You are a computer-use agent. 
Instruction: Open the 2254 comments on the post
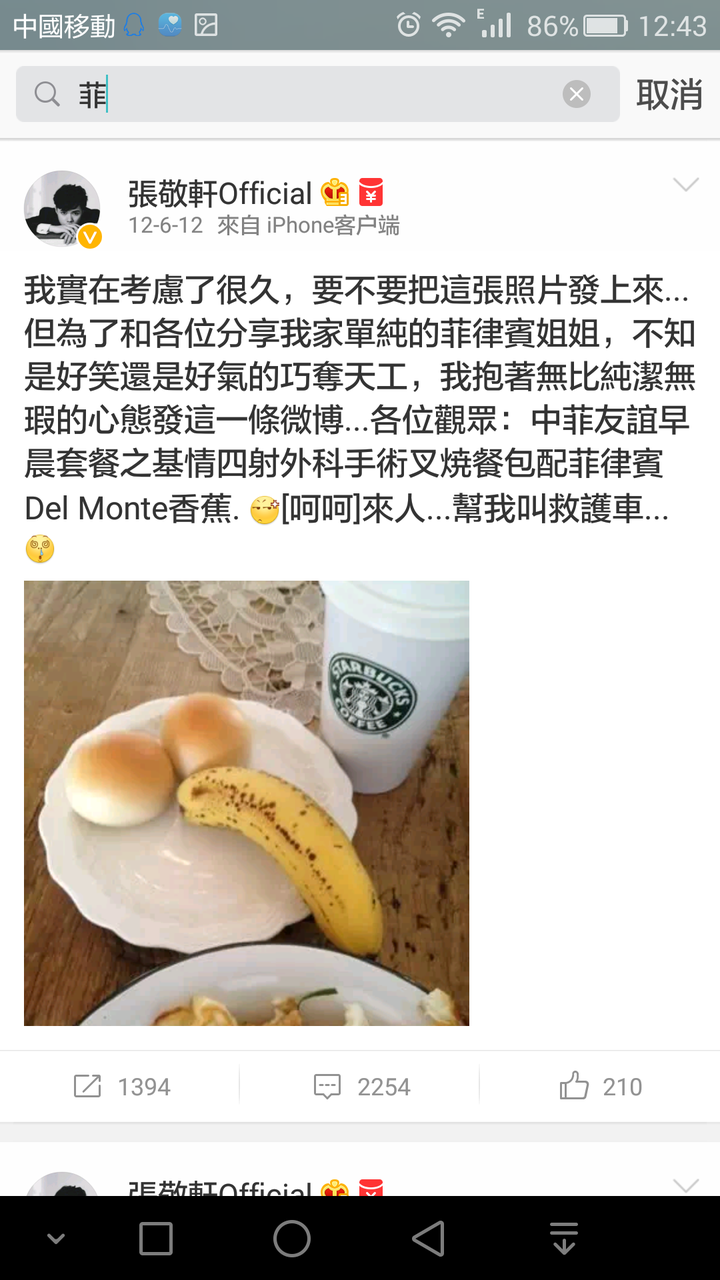(360, 1086)
